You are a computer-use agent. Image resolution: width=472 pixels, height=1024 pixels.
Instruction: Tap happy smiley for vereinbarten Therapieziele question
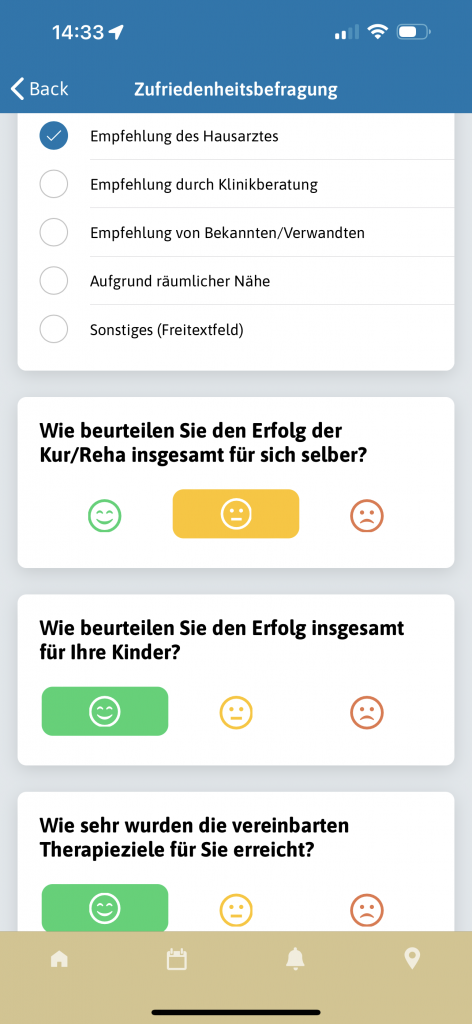tap(105, 908)
